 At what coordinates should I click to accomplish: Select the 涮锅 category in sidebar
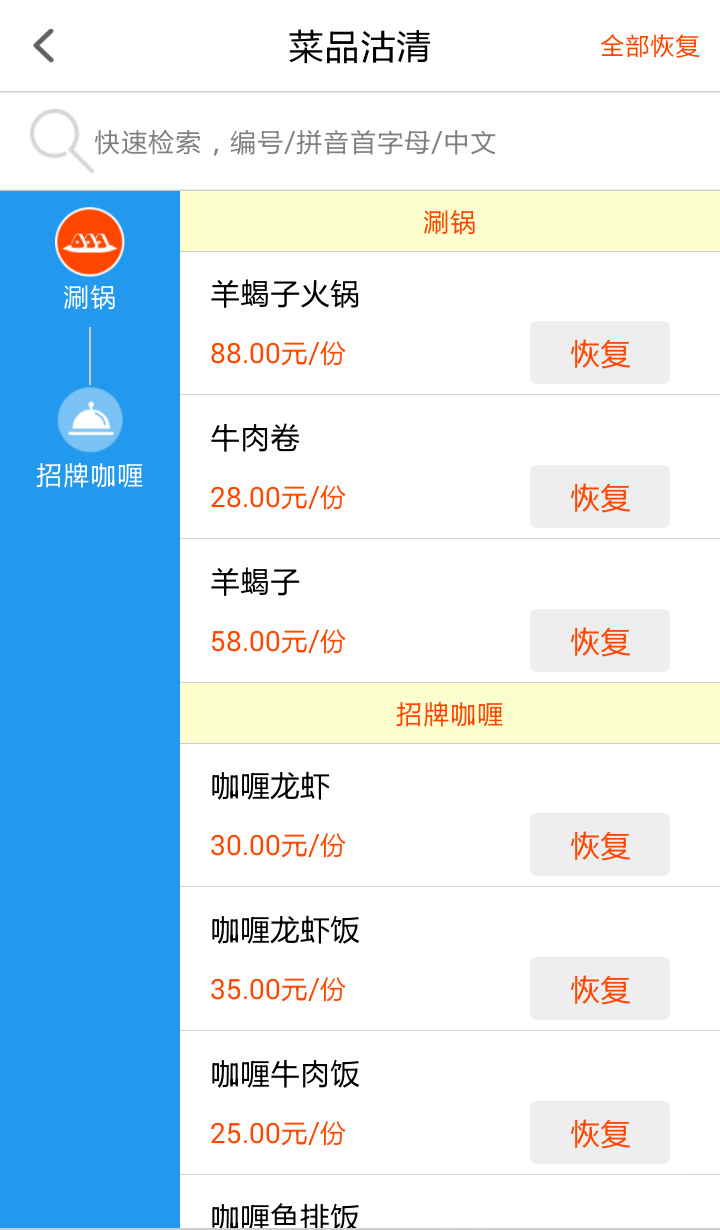(x=90, y=260)
